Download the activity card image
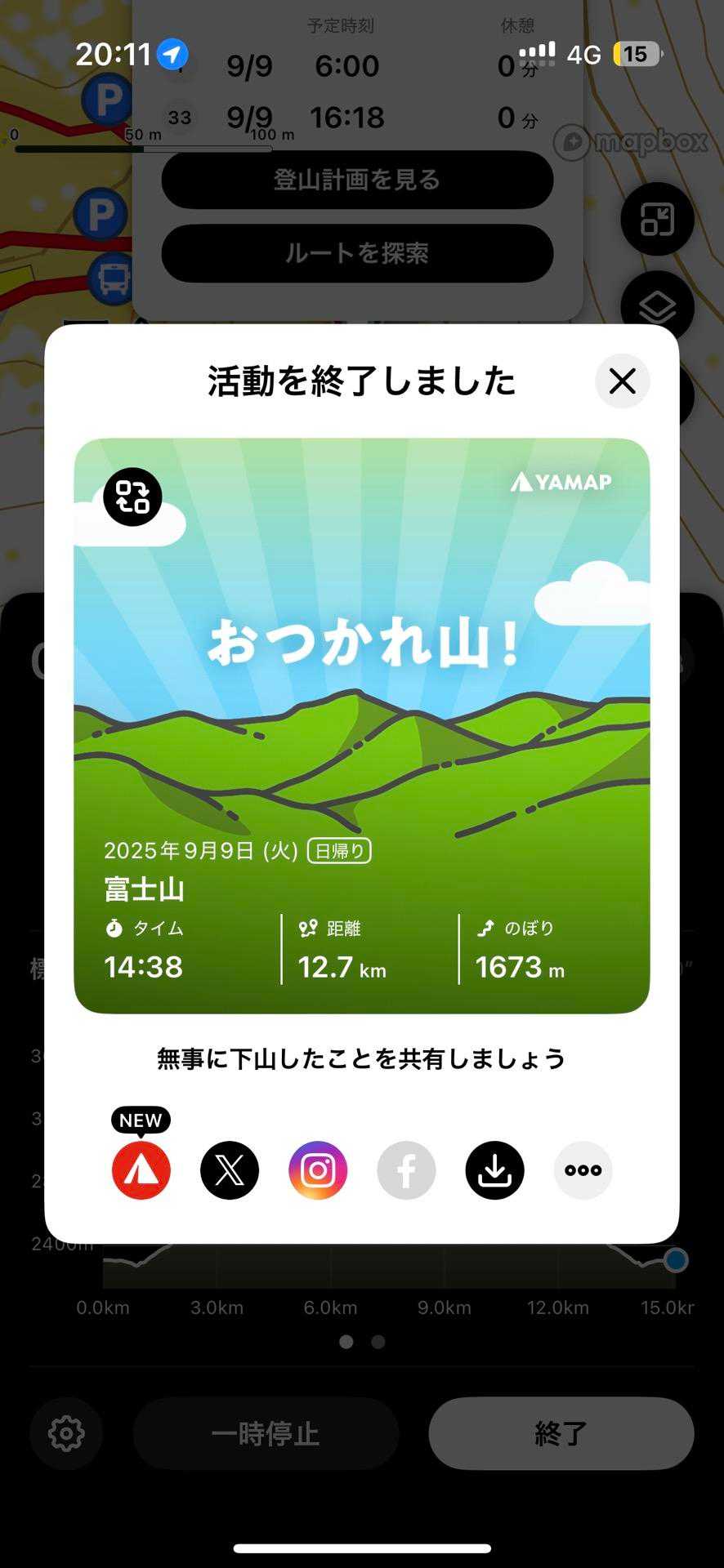 494,1169
